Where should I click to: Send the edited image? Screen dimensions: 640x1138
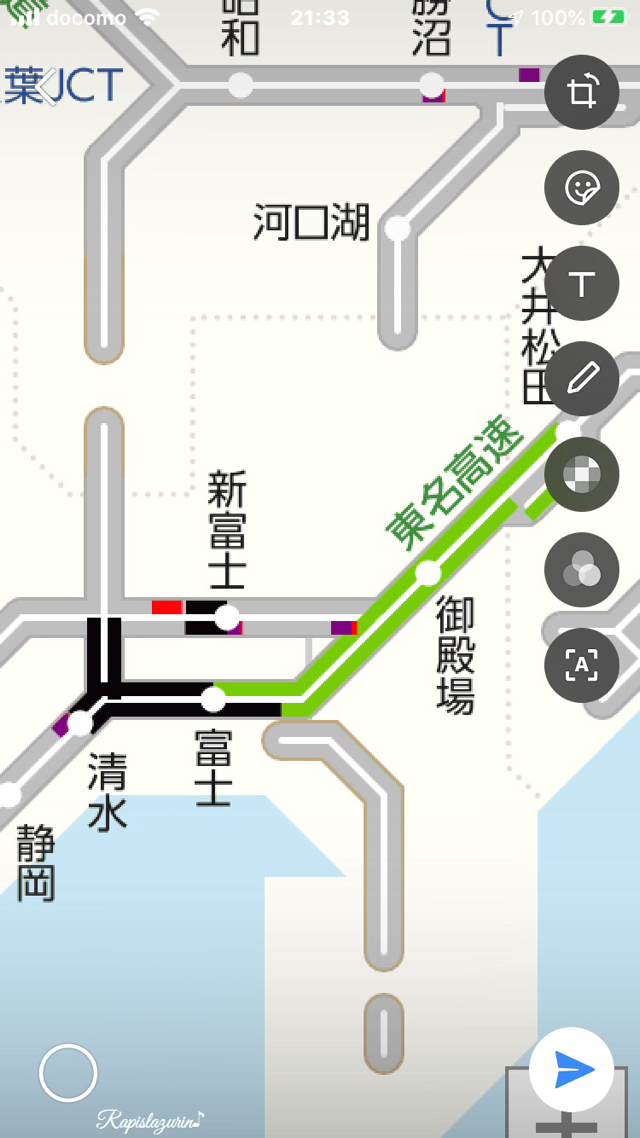tap(571, 1070)
